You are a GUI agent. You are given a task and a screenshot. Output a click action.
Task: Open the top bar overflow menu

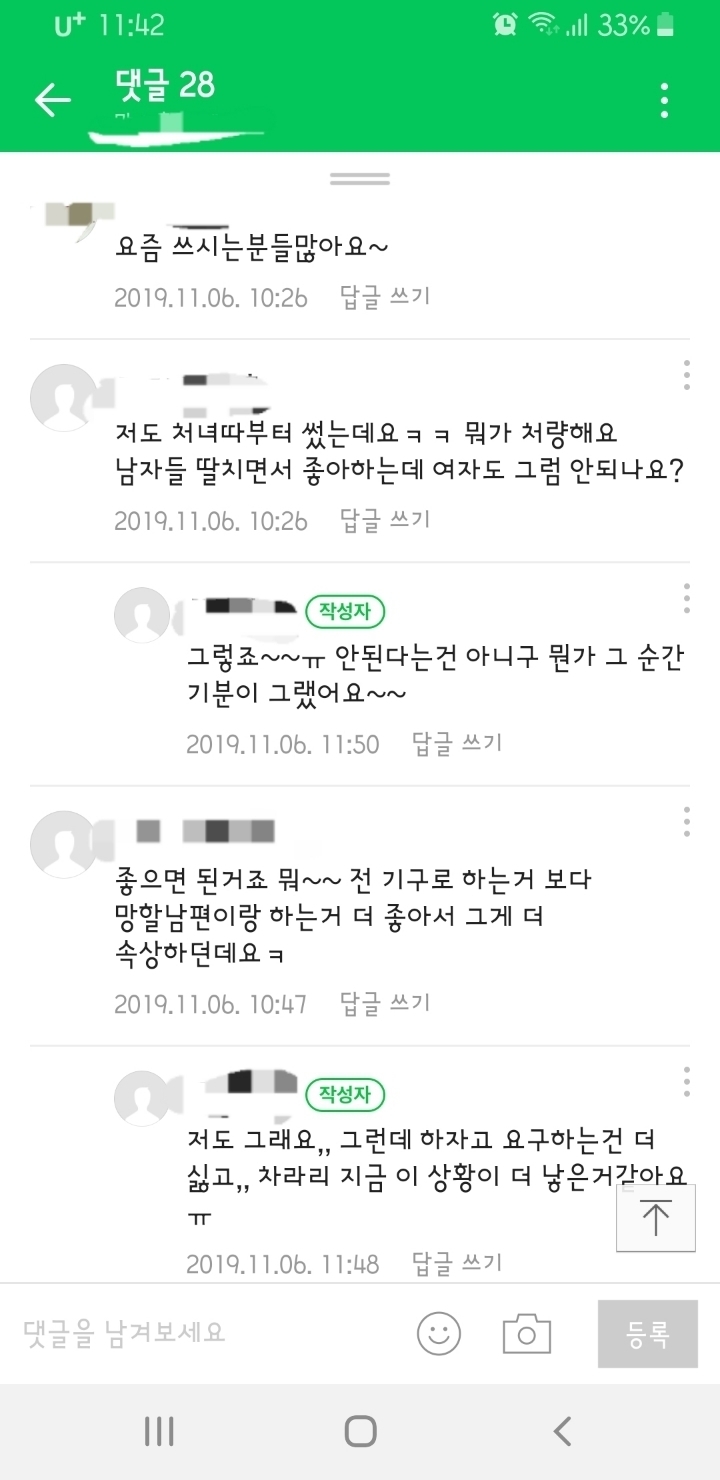664,100
